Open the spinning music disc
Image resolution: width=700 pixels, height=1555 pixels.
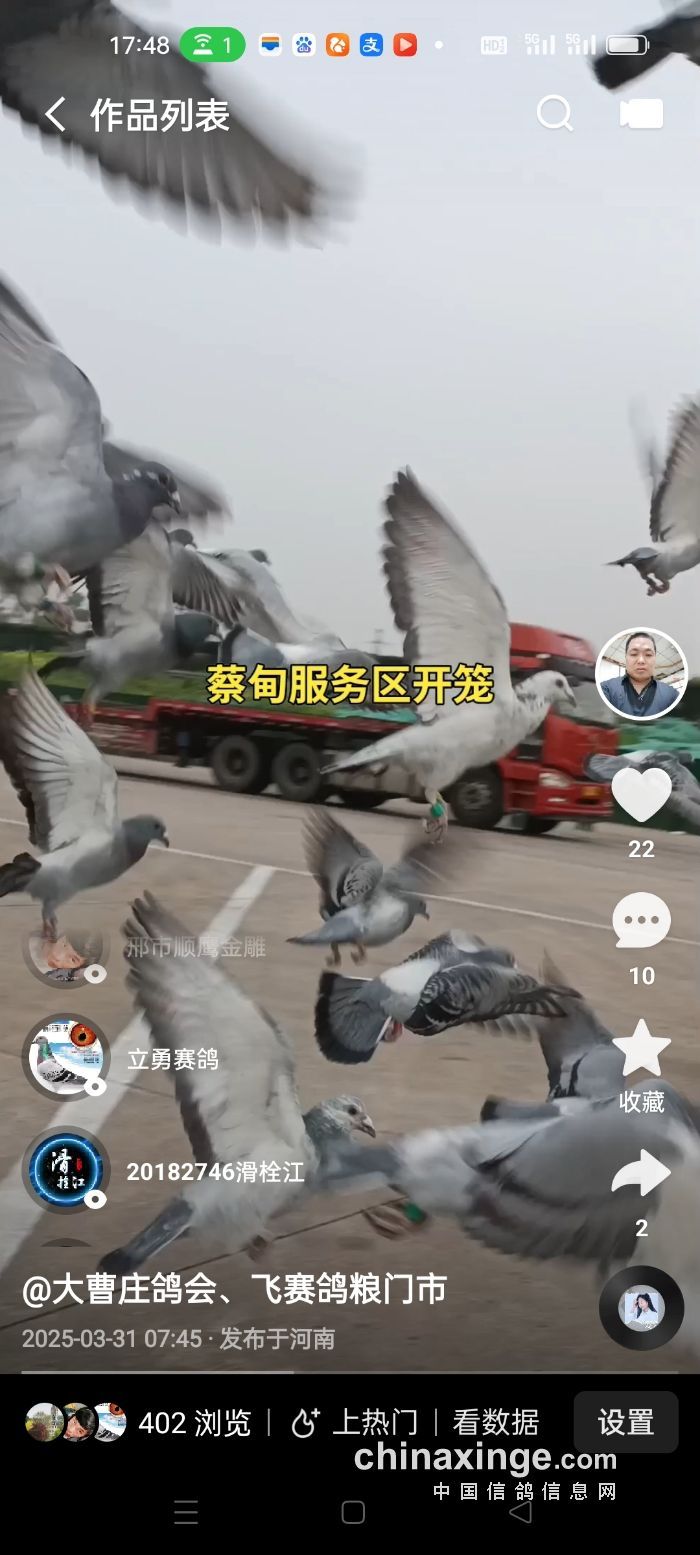coord(641,1308)
